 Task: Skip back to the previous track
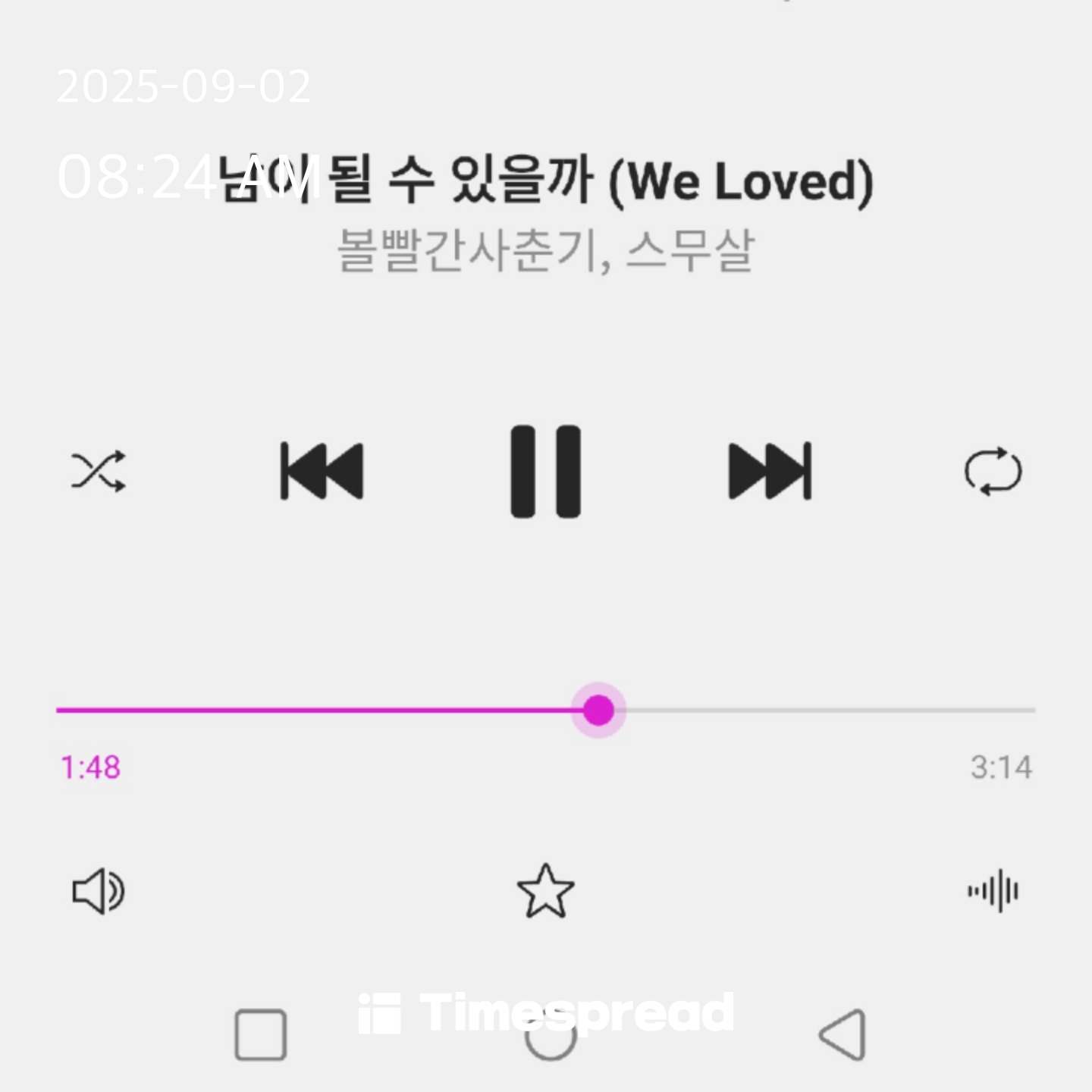point(322,472)
